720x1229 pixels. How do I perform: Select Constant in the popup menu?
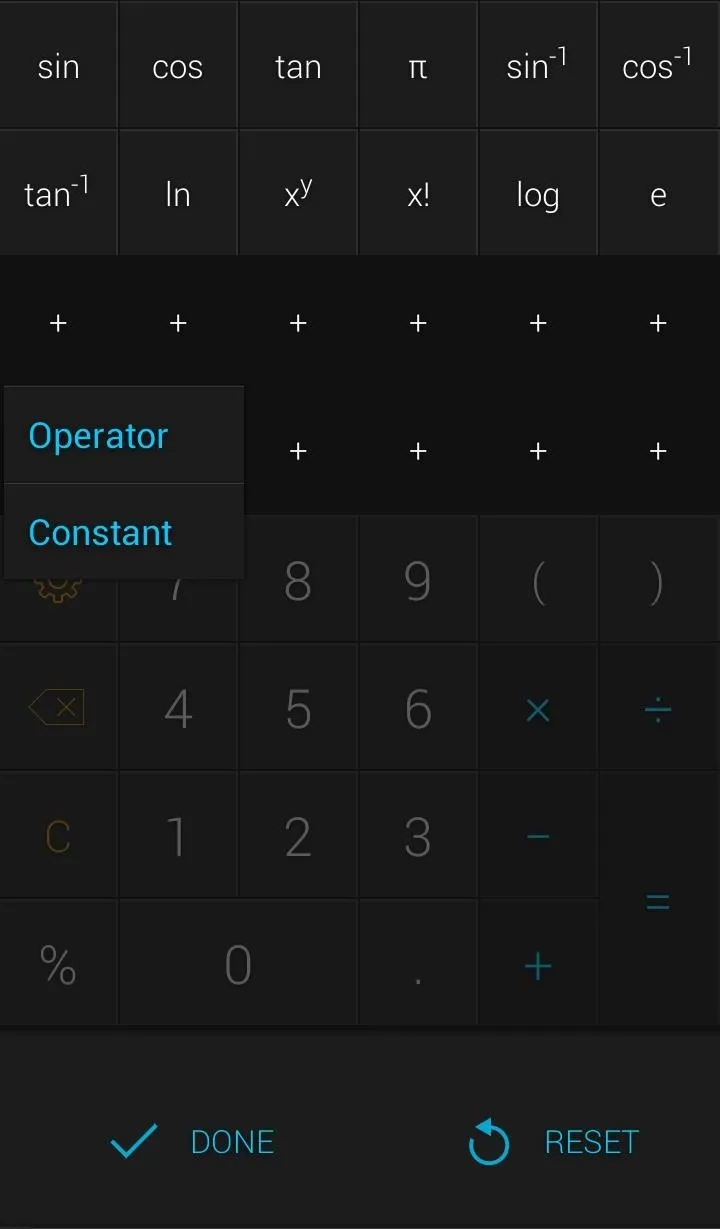coord(123,532)
